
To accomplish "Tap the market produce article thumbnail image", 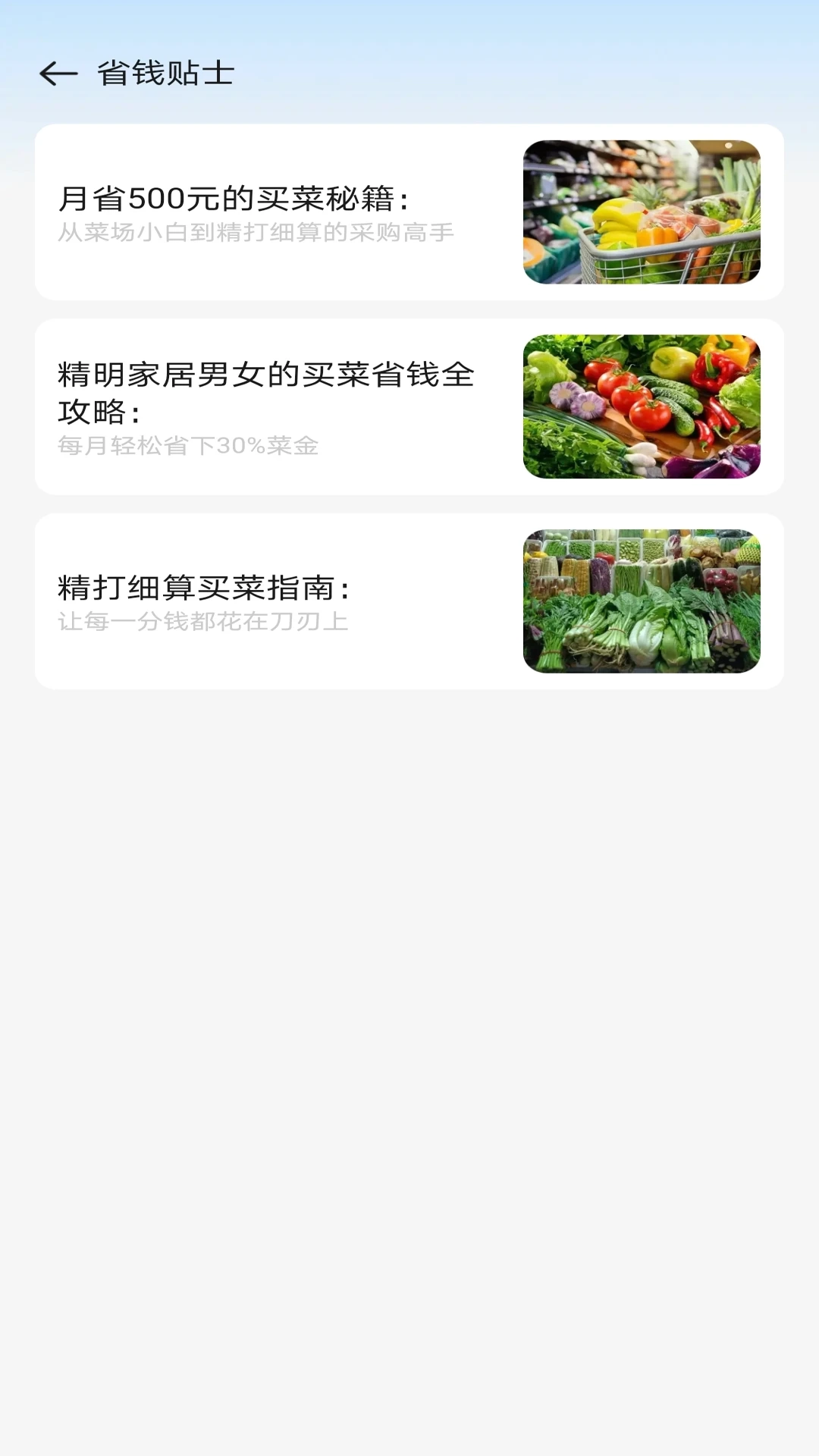I will coord(641,599).
